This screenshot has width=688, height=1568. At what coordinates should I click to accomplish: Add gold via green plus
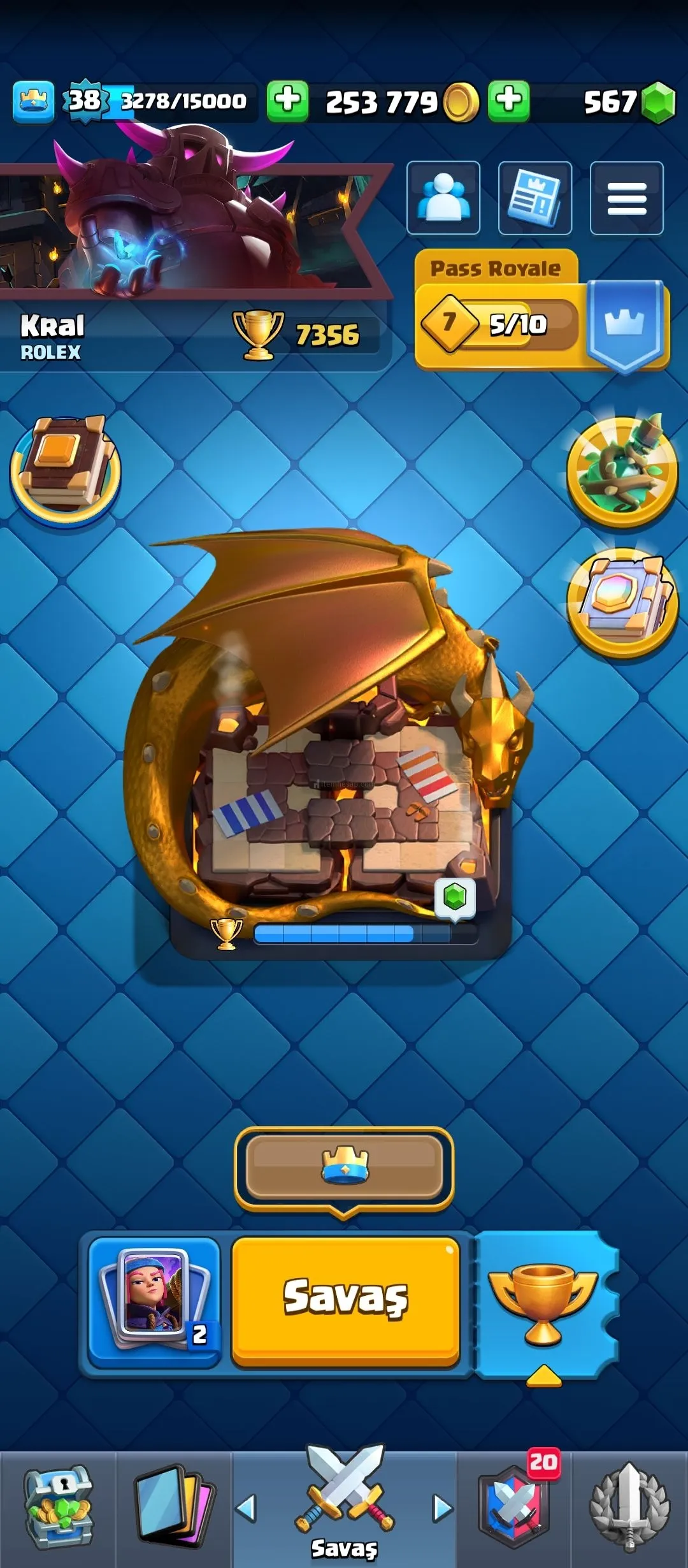pyautogui.click(x=287, y=101)
